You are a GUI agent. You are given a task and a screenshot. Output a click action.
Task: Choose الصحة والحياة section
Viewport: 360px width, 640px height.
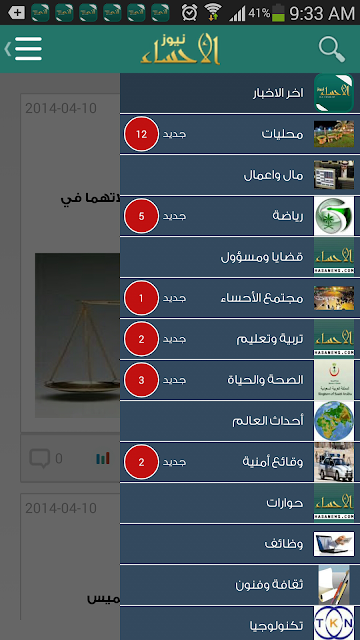[x=240, y=380]
